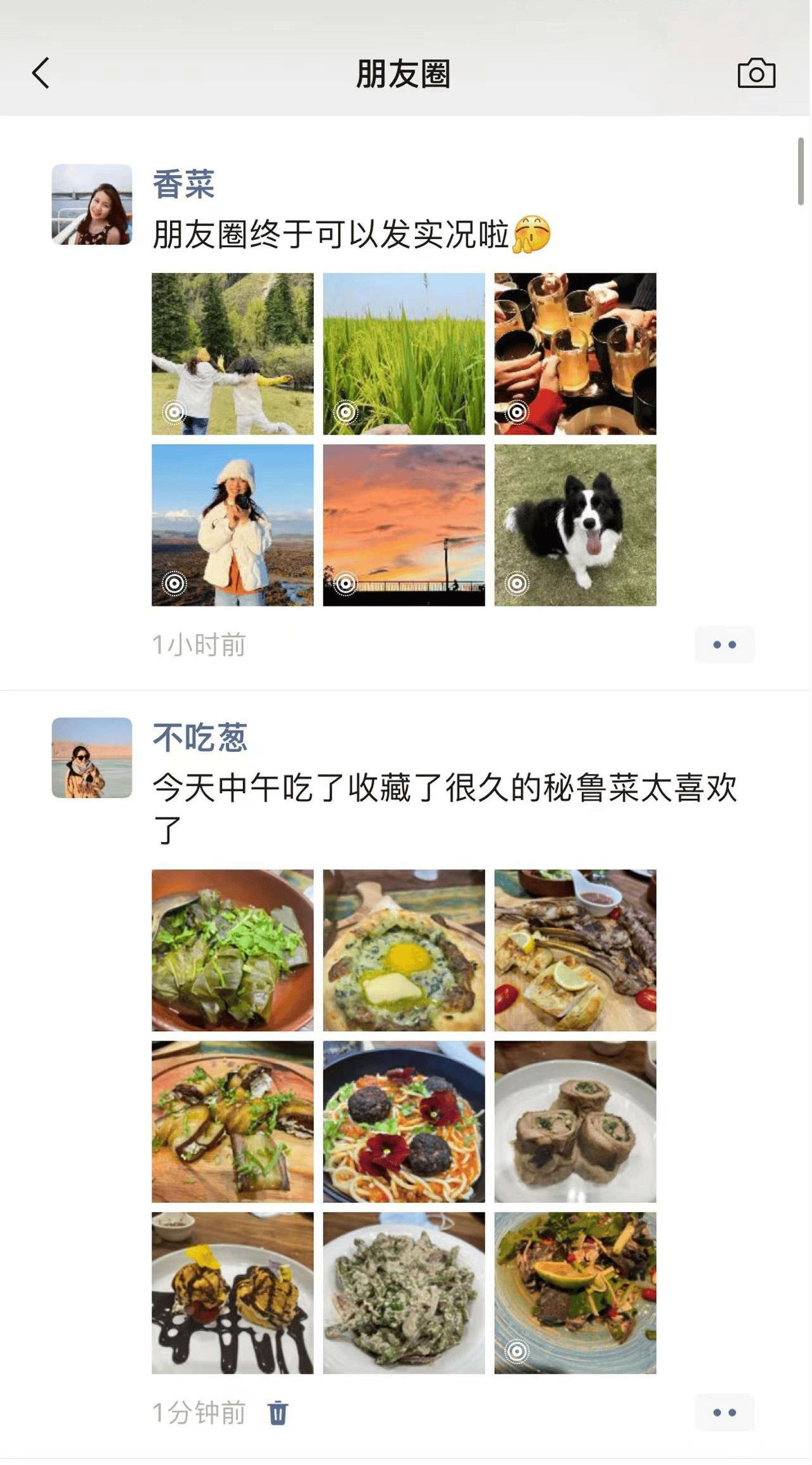The width and height of the screenshot is (812, 1465).
Task: Go back using the back arrow
Action: (x=41, y=72)
